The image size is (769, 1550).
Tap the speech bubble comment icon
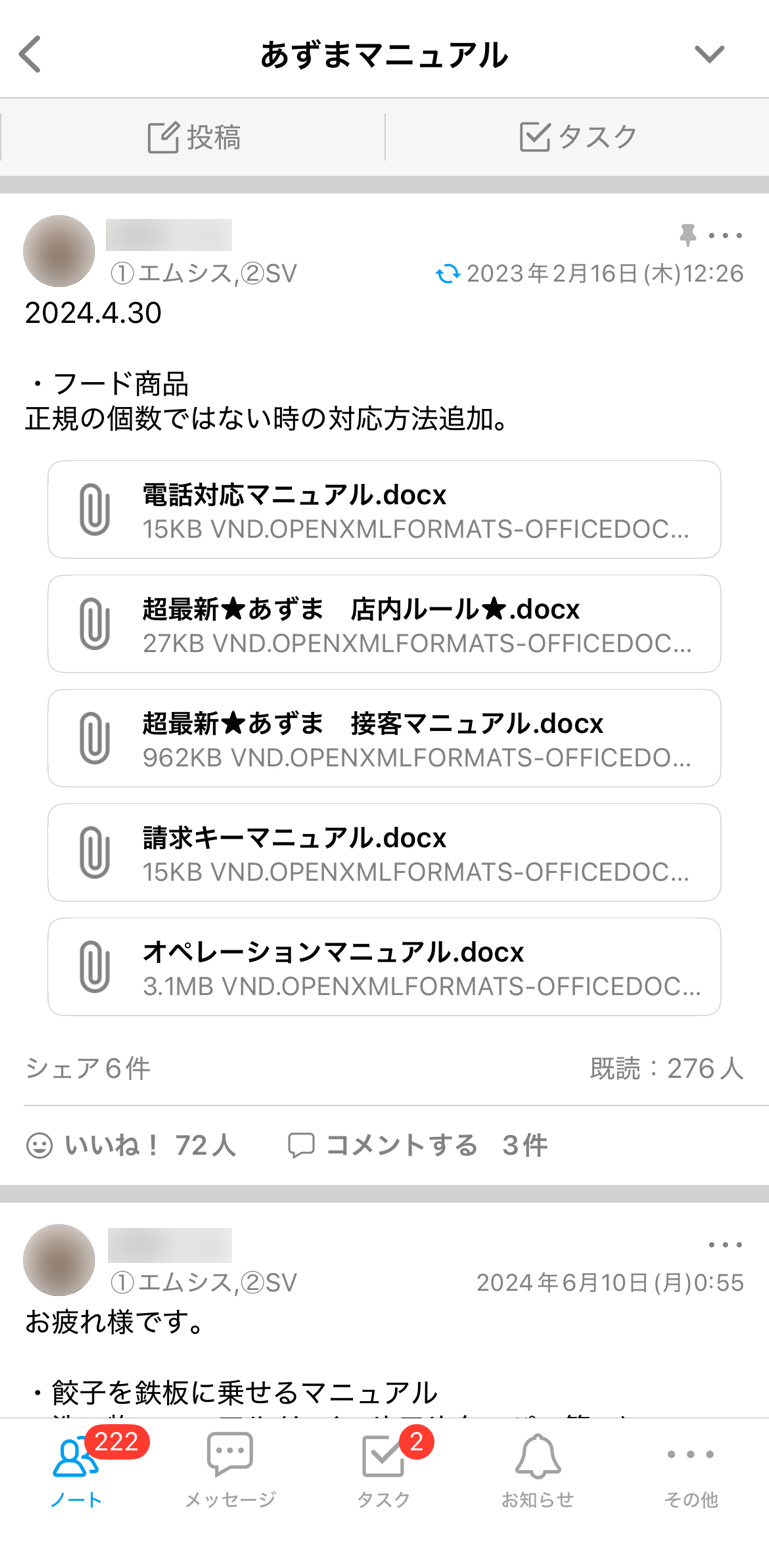pyautogui.click(x=301, y=1145)
